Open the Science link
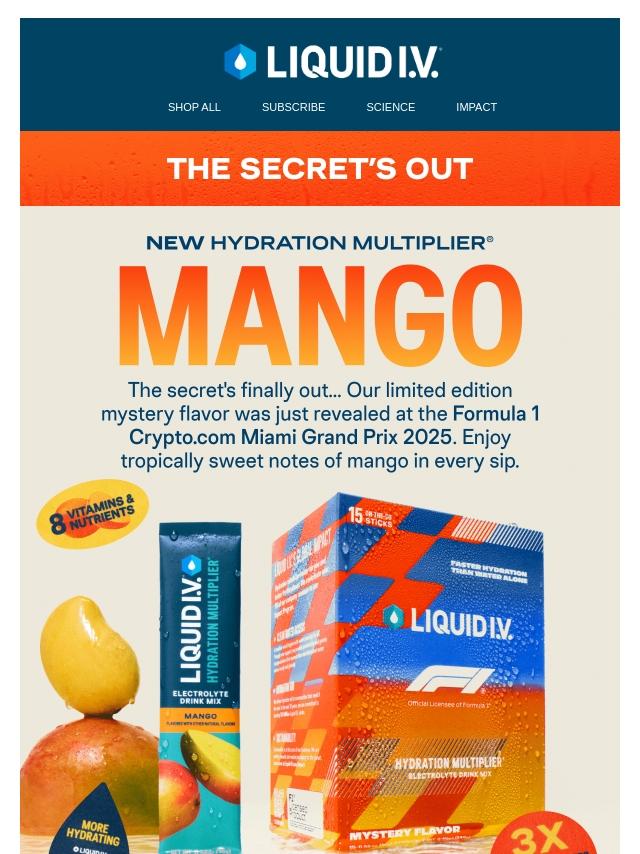The height and width of the screenshot is (854, 640). (x=390, y=107)
